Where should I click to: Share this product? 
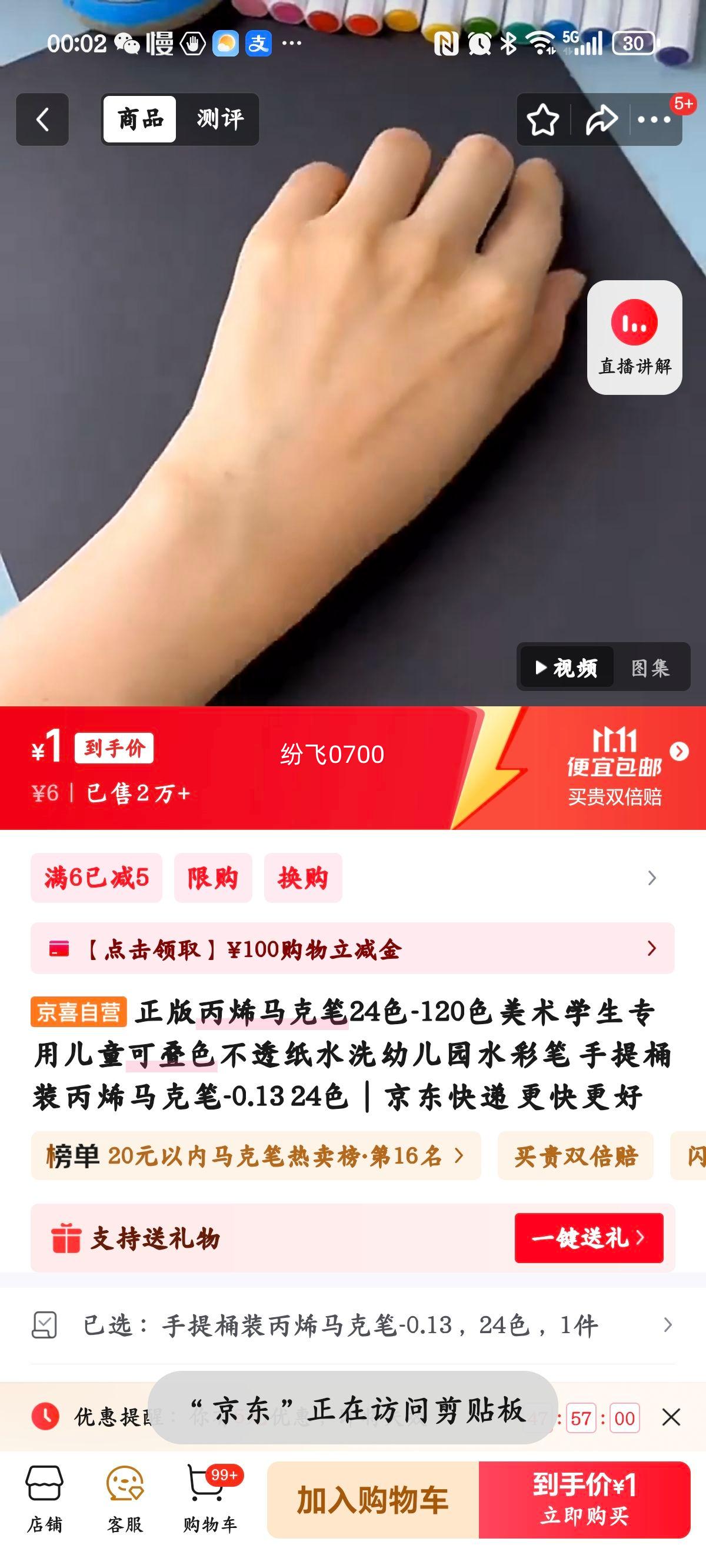[x=601, y=120]
